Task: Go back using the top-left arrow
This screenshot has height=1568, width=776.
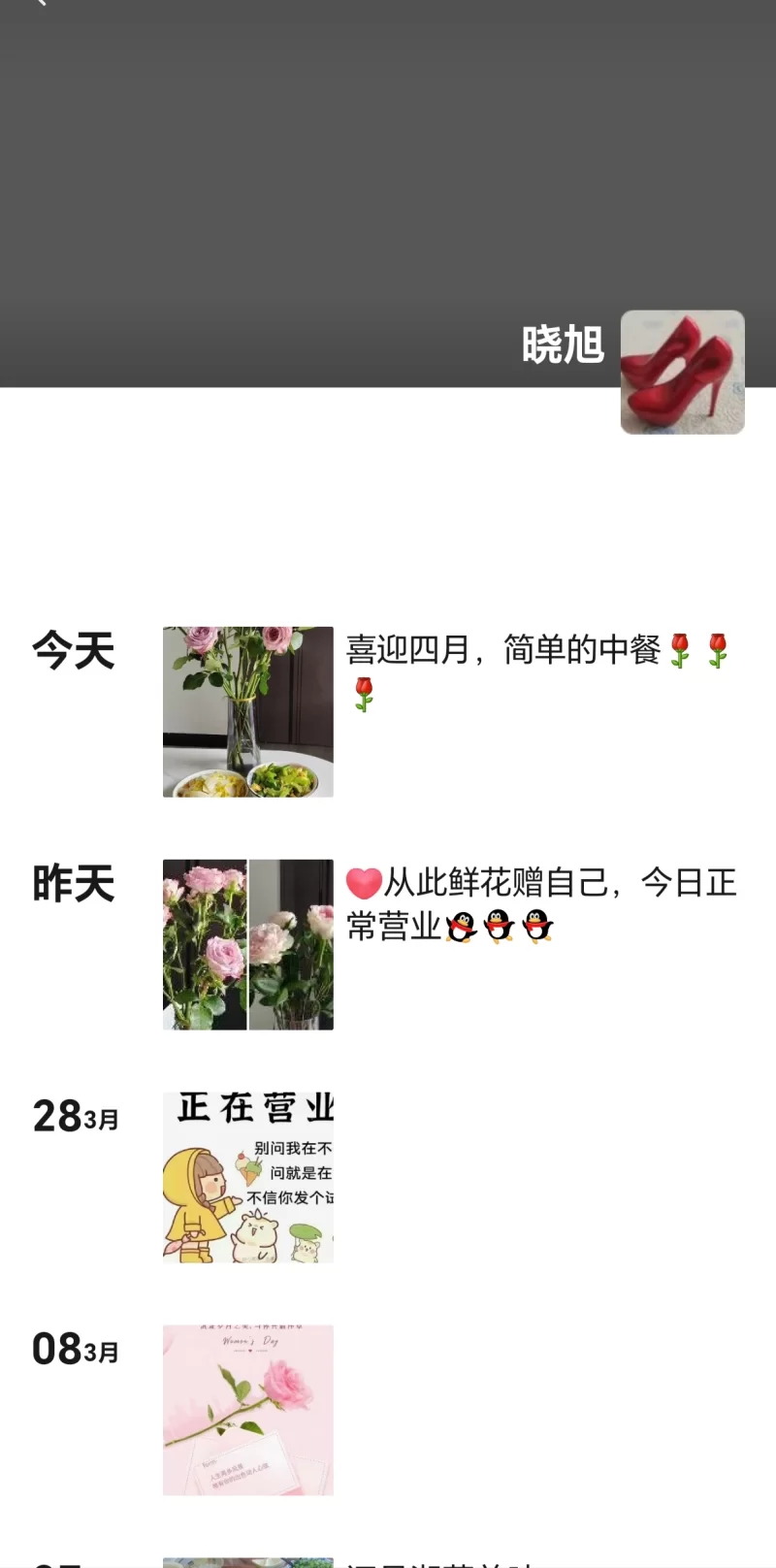Action: pos(39,4)
